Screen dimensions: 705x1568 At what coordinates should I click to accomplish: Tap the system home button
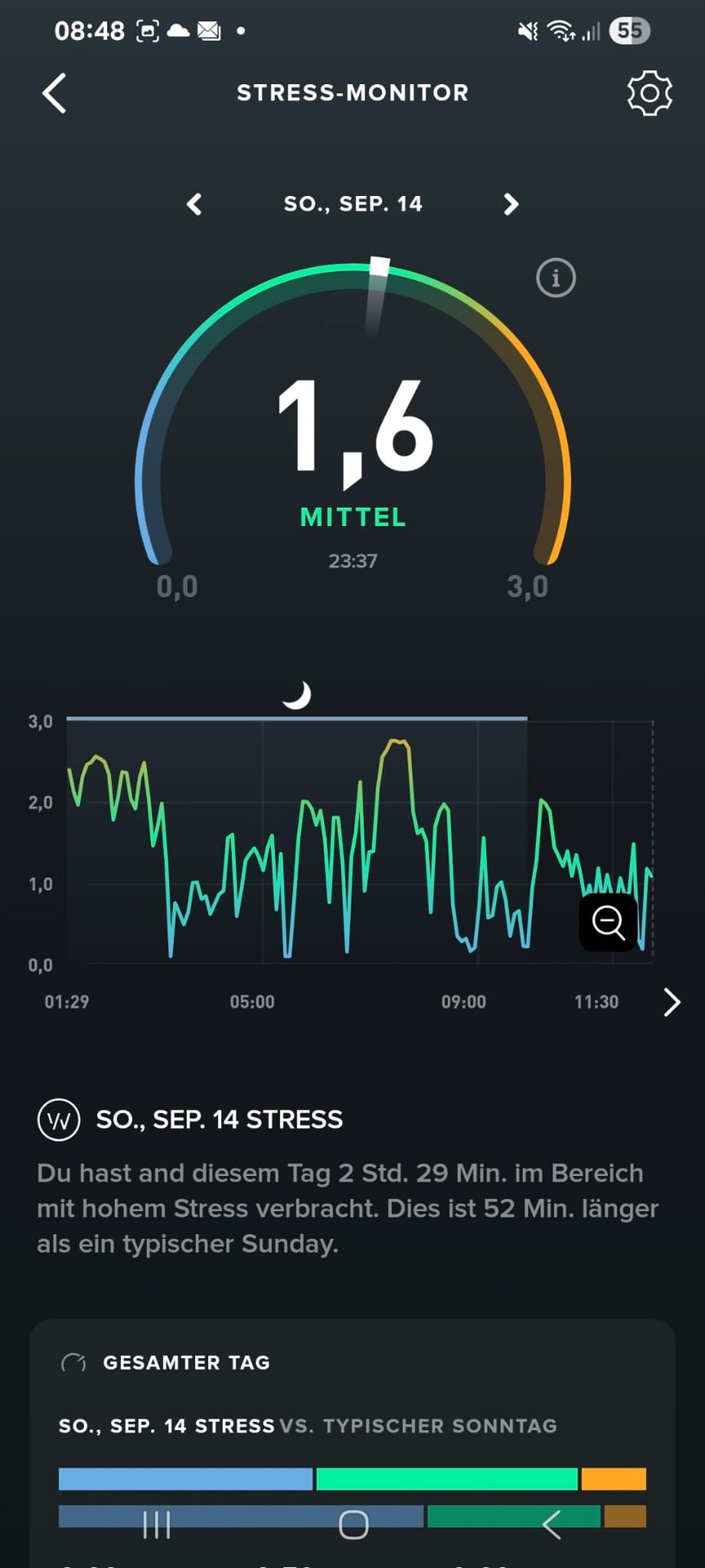click(x=353, y=1525)
